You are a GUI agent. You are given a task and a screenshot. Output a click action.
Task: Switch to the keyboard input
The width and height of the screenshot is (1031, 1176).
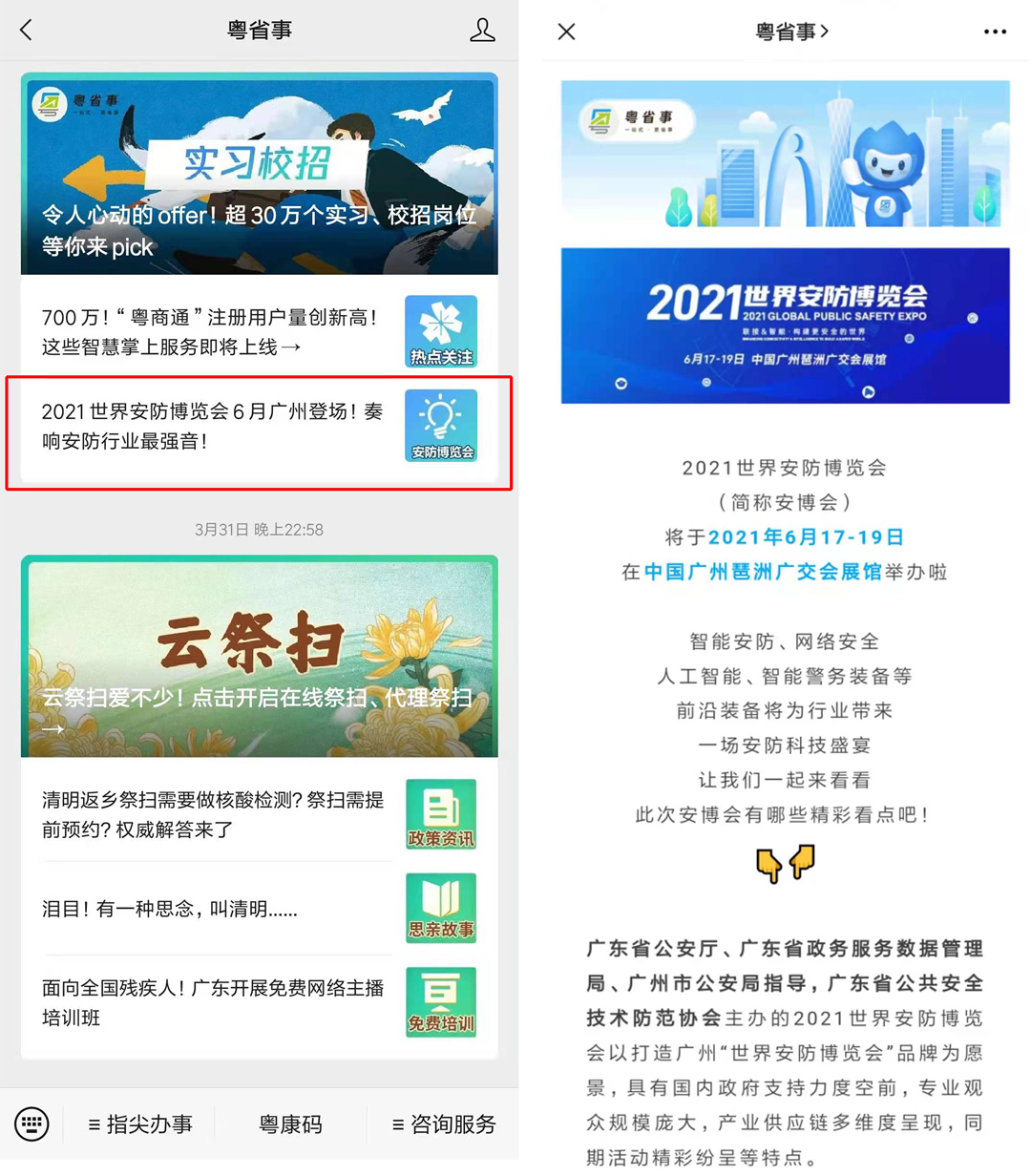[32, 1123]
